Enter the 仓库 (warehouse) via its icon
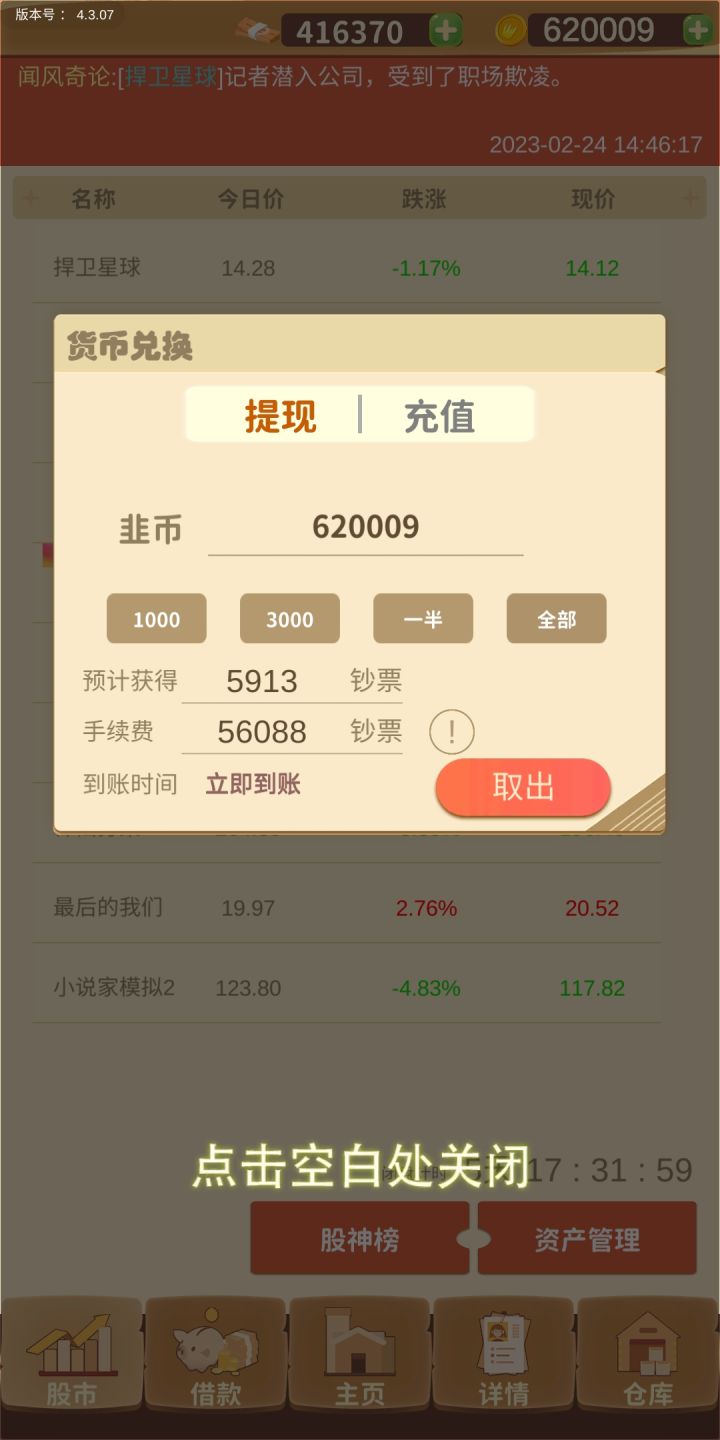The width and height of the screenshot is (720, 1440). [648, 1355]
